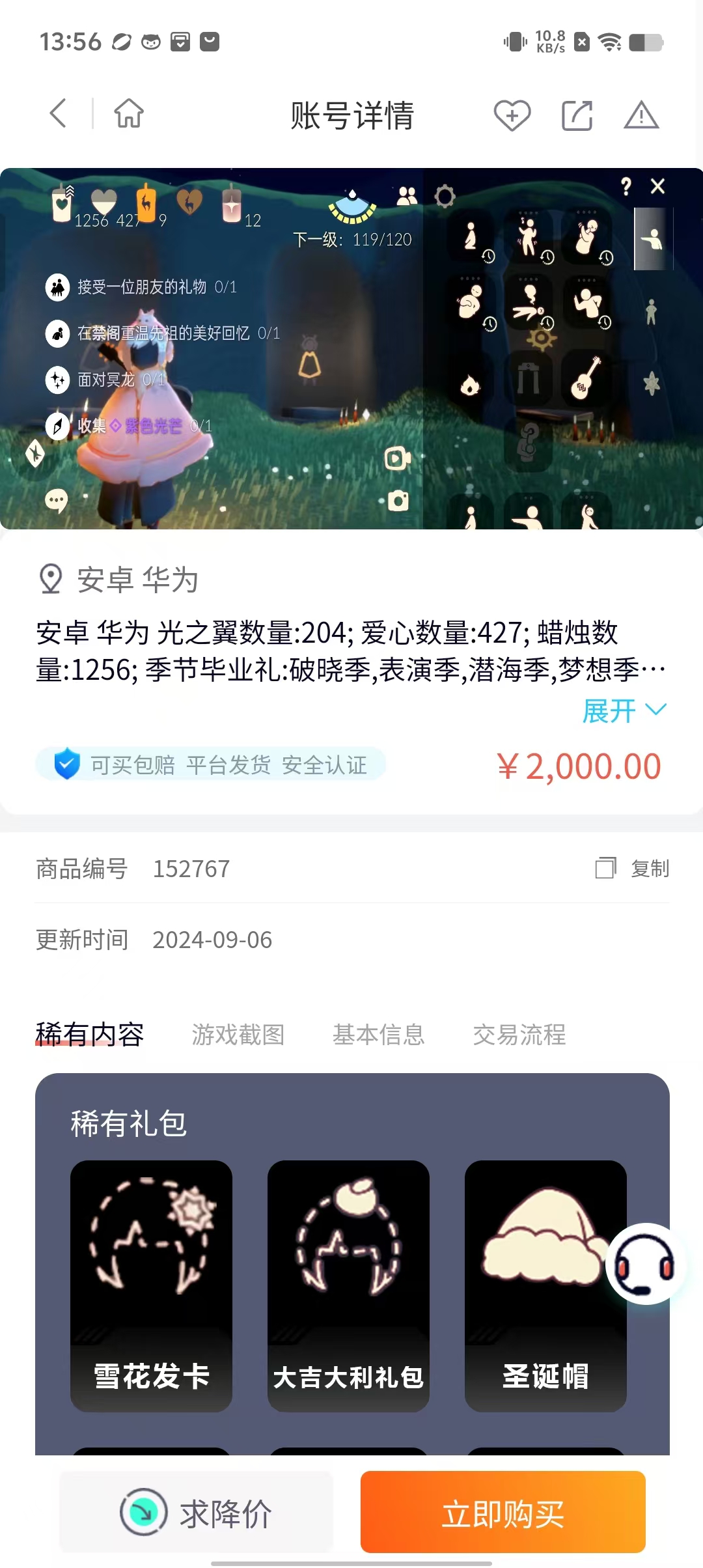Open the 雪花发卡 item card
The image size is (703, 1568).
151,1285
